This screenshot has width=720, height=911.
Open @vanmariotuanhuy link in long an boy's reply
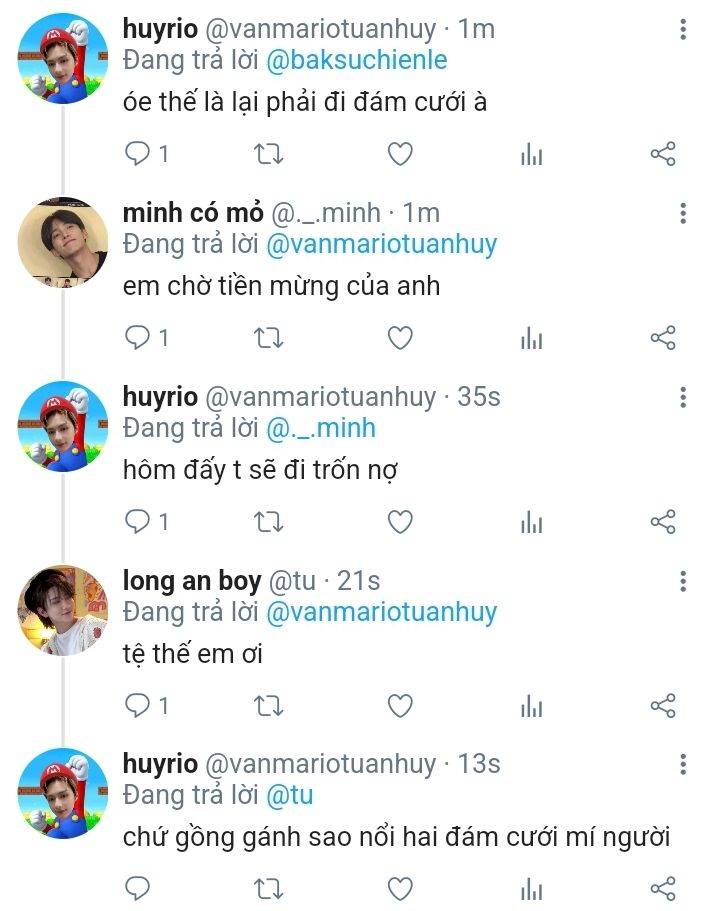click(381, 612)
